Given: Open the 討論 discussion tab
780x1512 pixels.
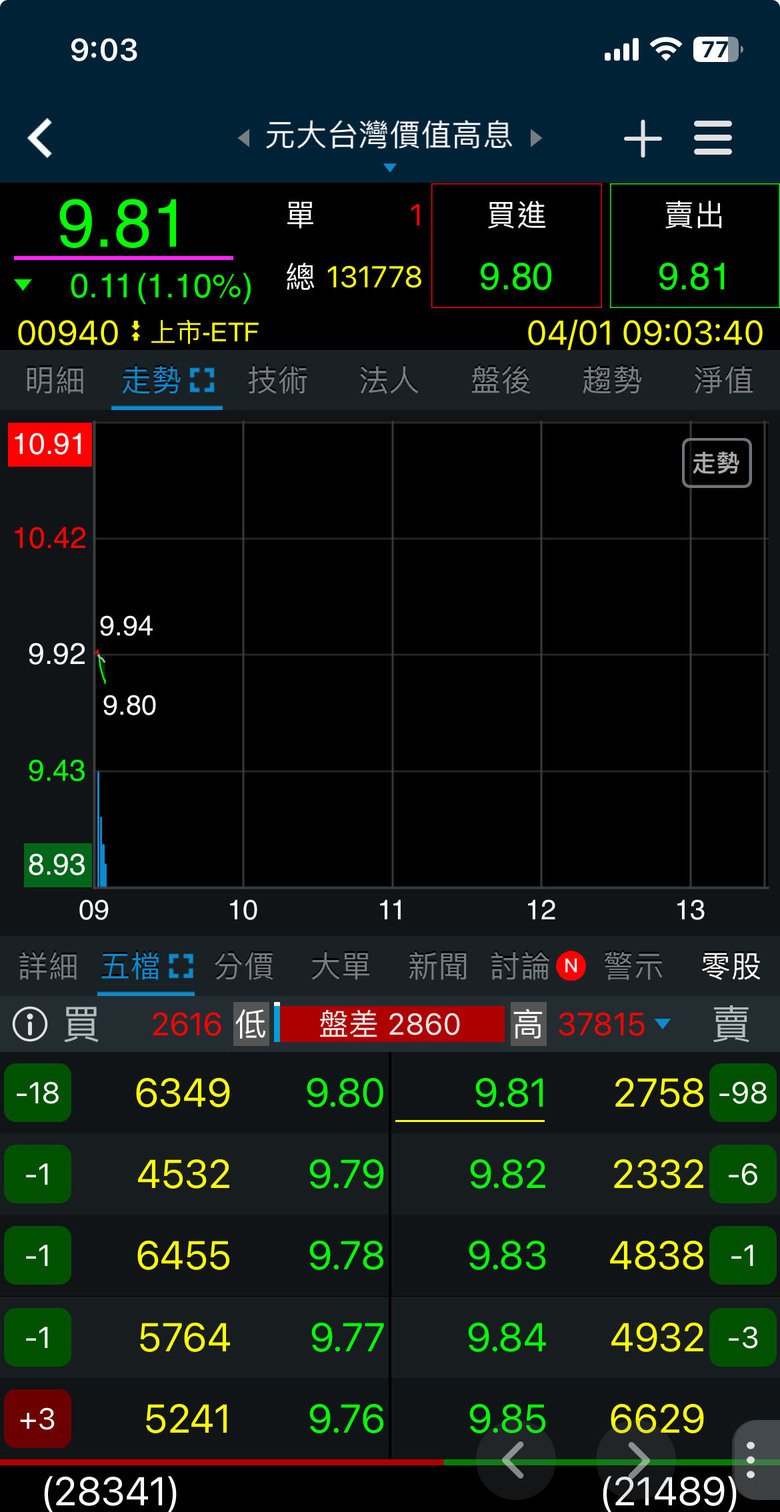Looking at the screenshot, I should tap(521, 966).
